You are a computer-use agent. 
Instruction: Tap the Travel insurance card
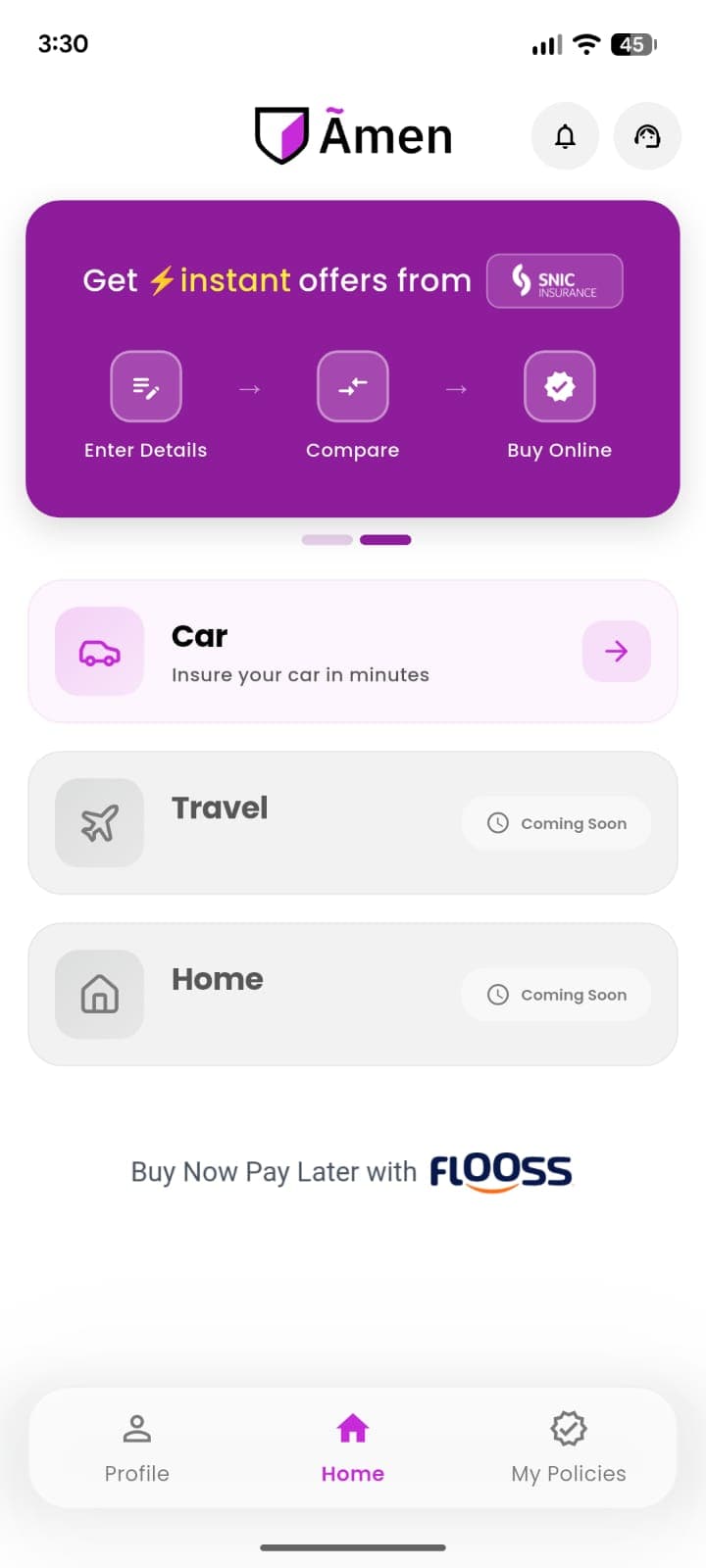point(294,823)
